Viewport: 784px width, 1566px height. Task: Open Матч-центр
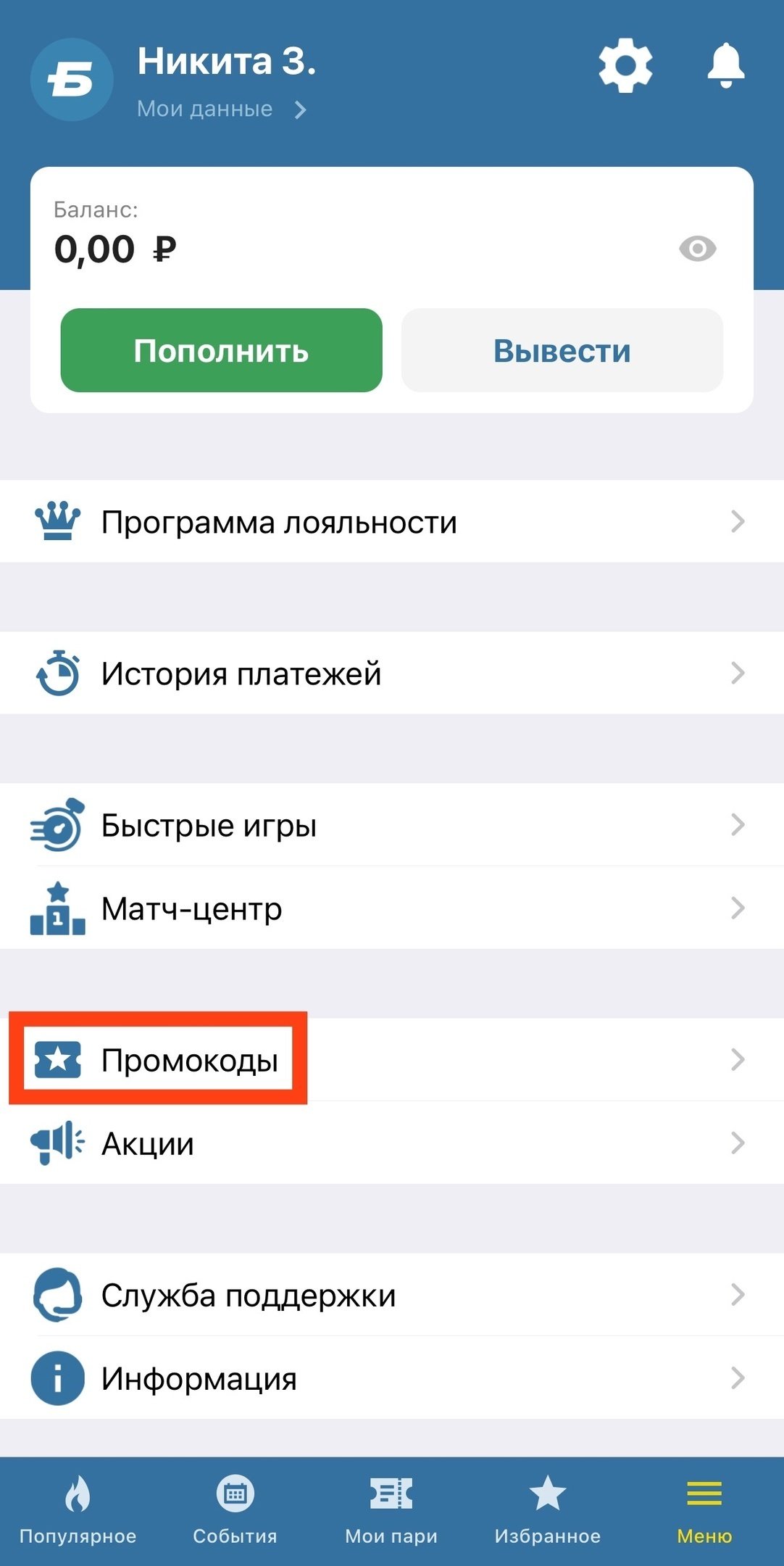391,908
